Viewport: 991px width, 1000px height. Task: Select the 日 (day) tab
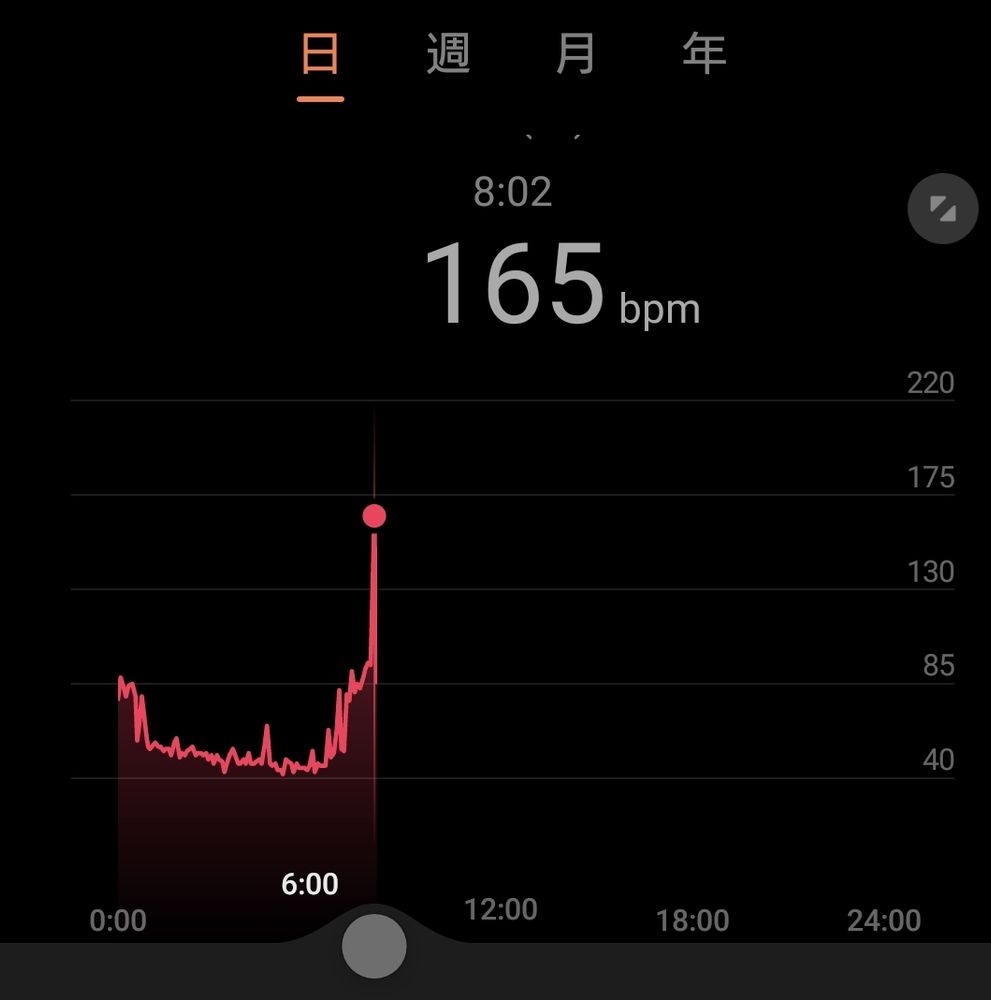(x=320, y=55)
